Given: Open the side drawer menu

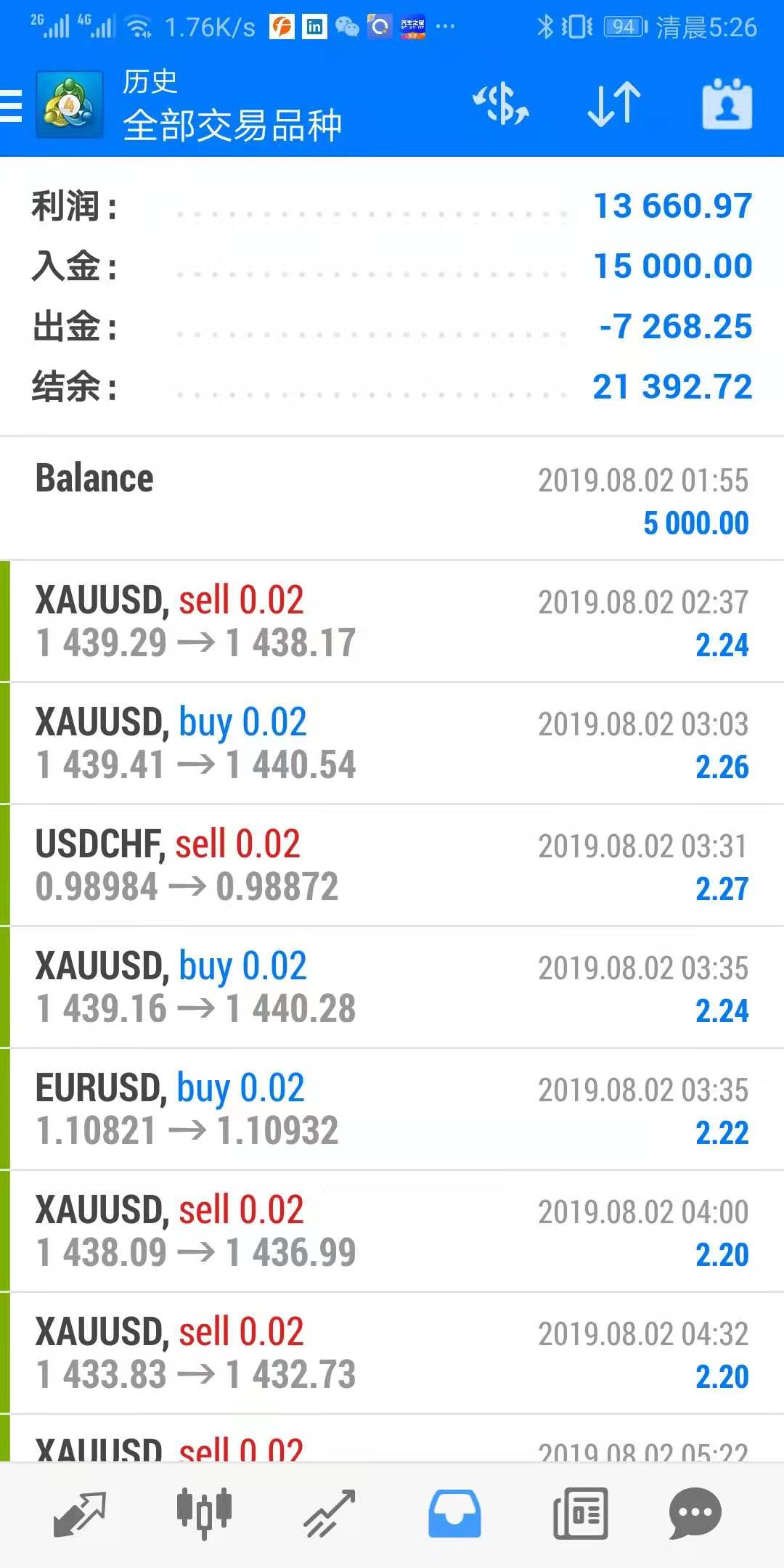Looking at the screenshot, I should coord(12,106).
